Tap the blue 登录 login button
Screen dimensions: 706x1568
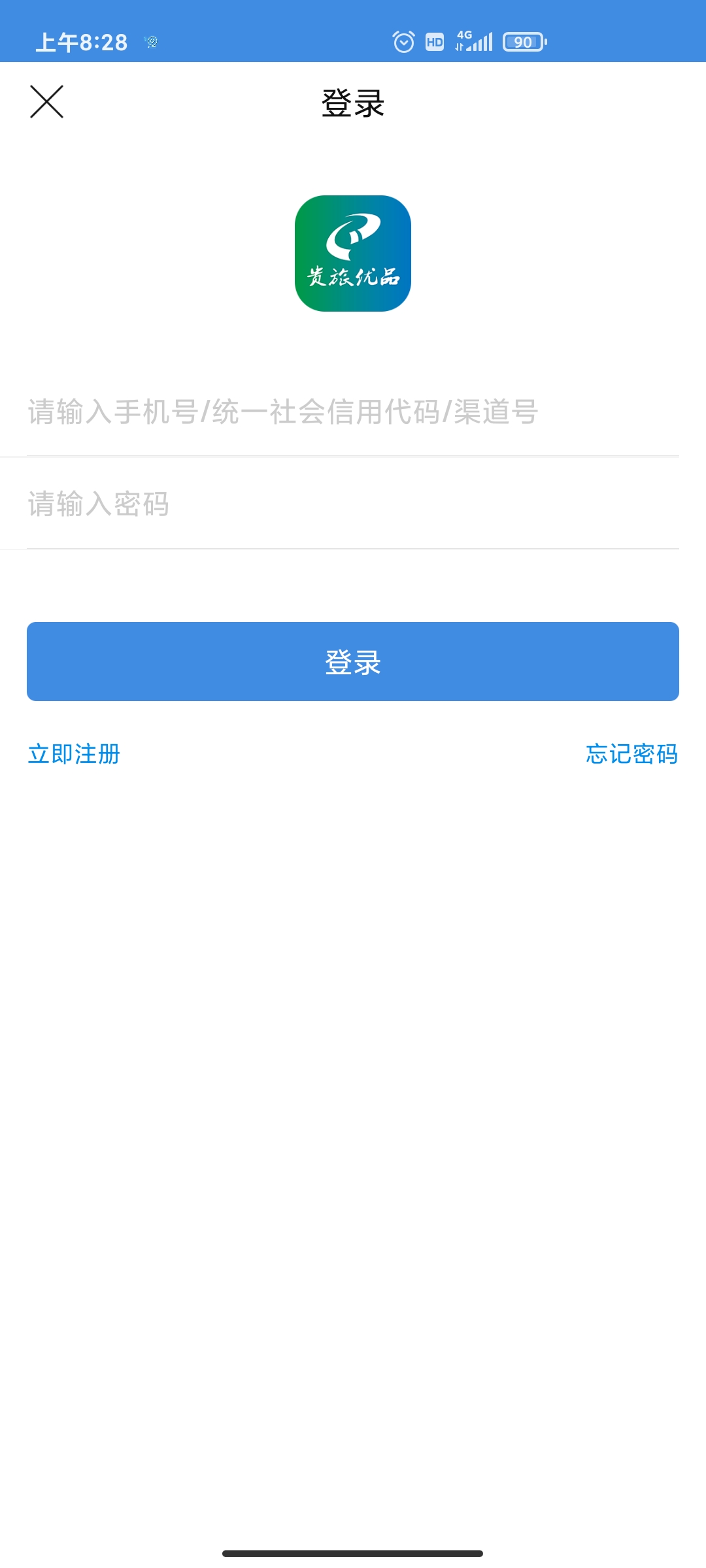(x=352, y=661)
